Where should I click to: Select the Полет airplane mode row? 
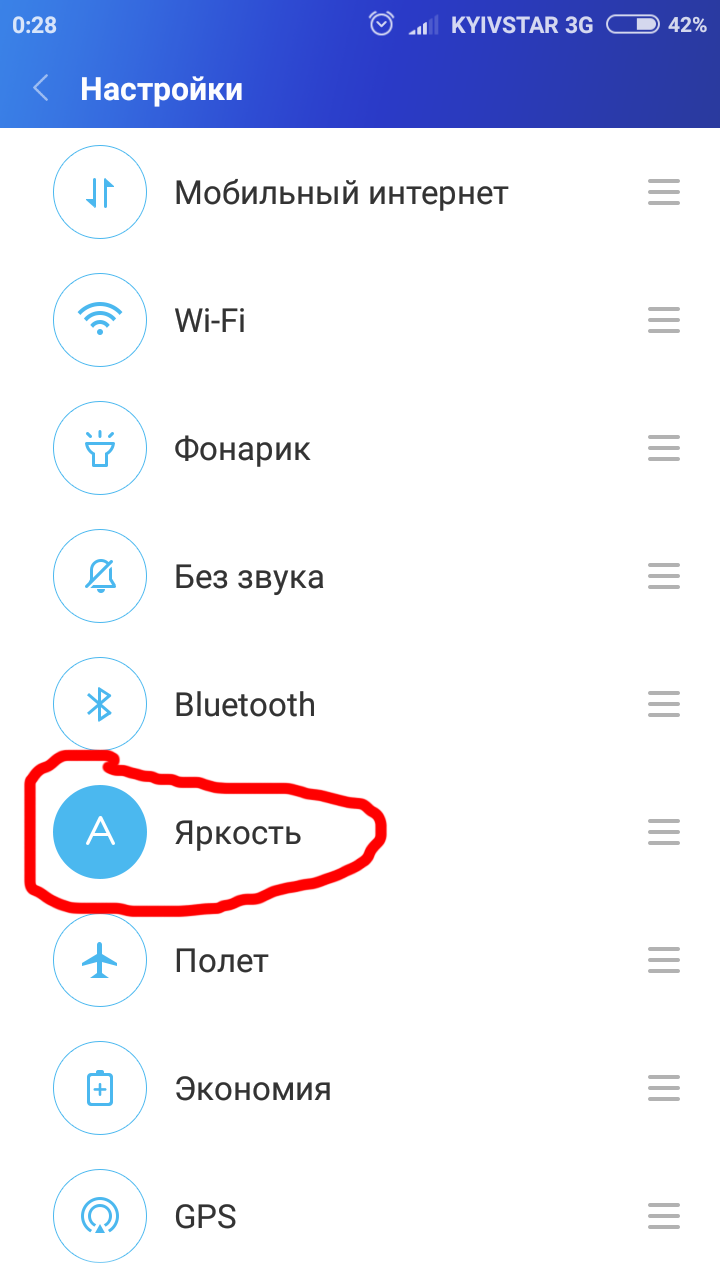point(360,960)
